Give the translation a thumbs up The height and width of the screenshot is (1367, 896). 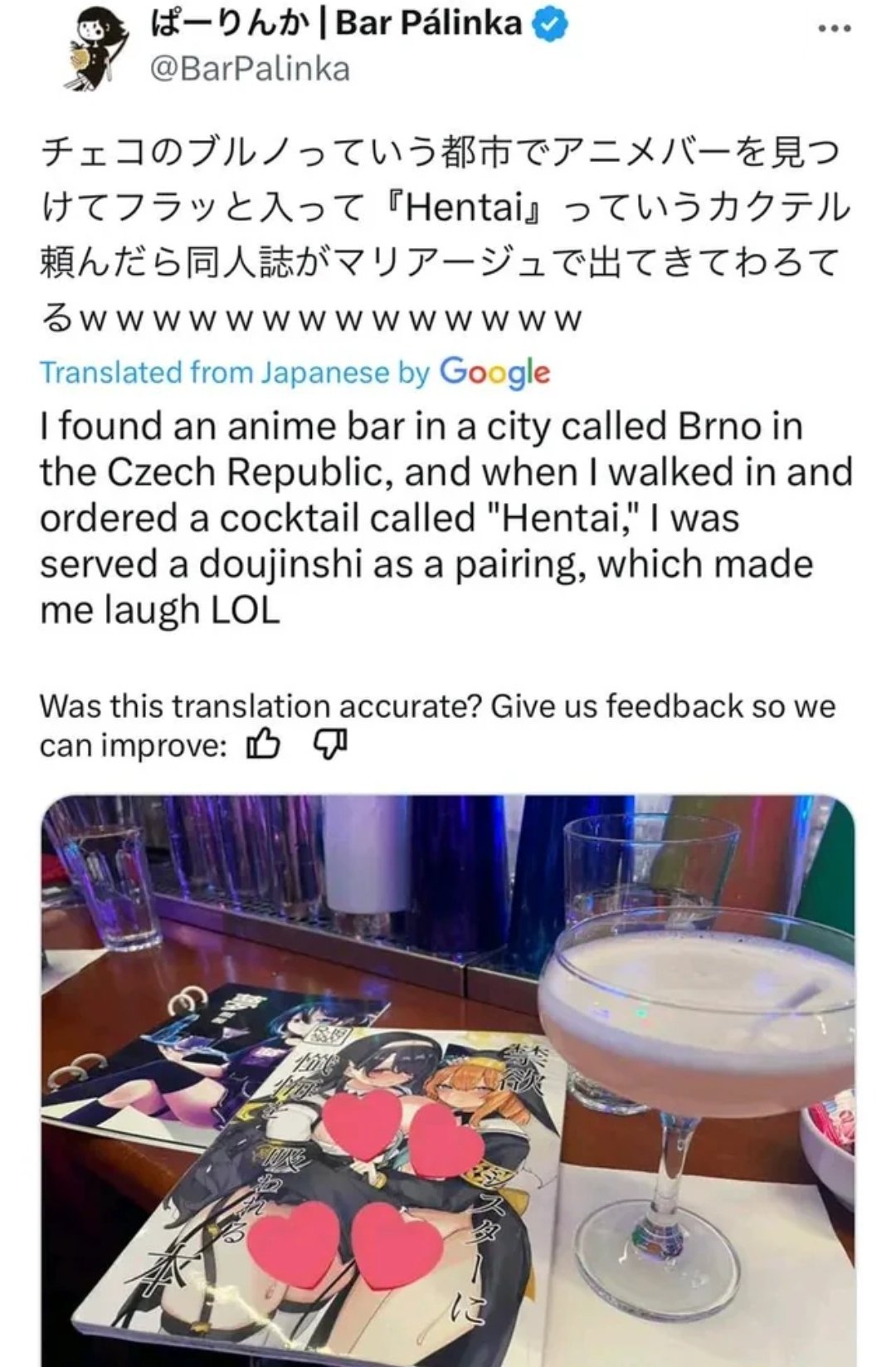263,745
